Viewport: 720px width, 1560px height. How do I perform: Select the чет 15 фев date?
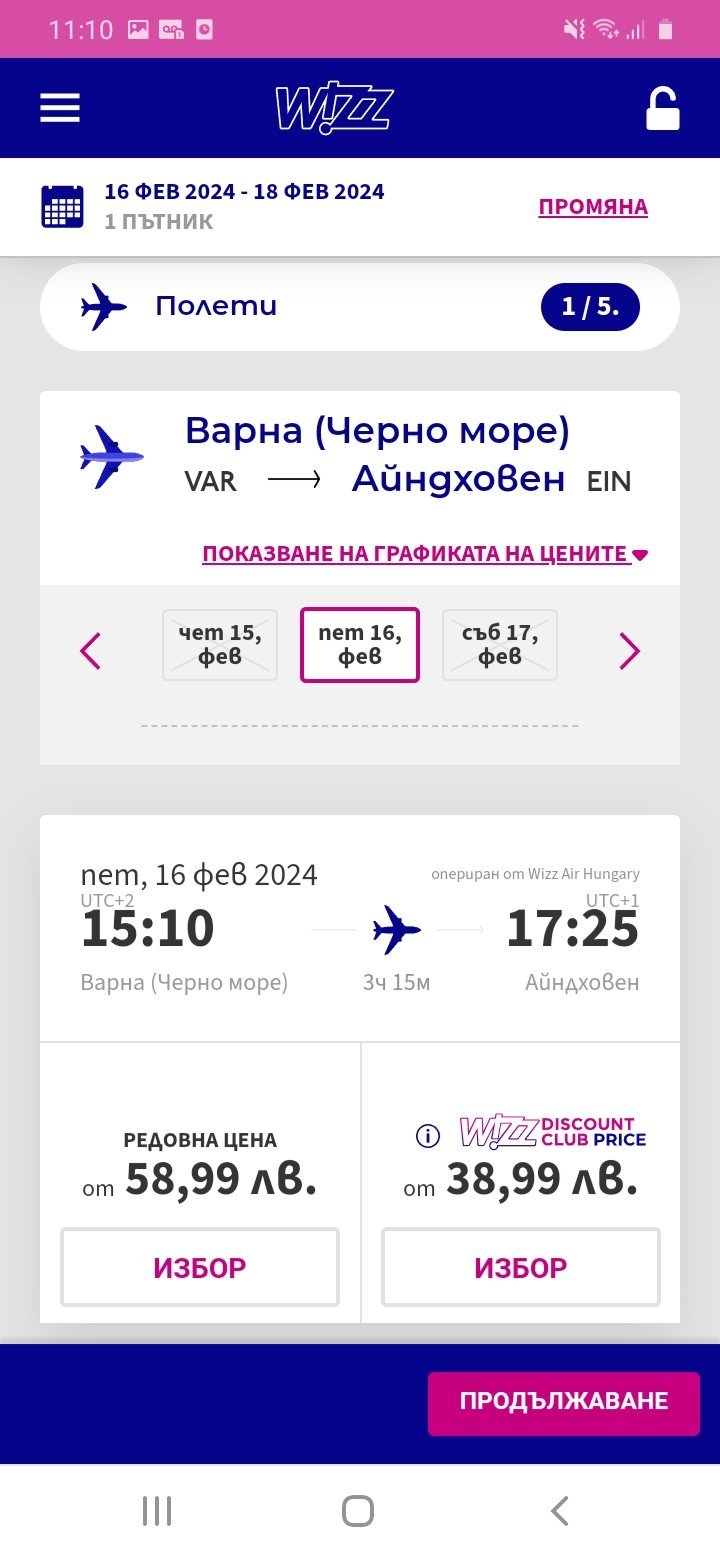[x=220, y=645]
